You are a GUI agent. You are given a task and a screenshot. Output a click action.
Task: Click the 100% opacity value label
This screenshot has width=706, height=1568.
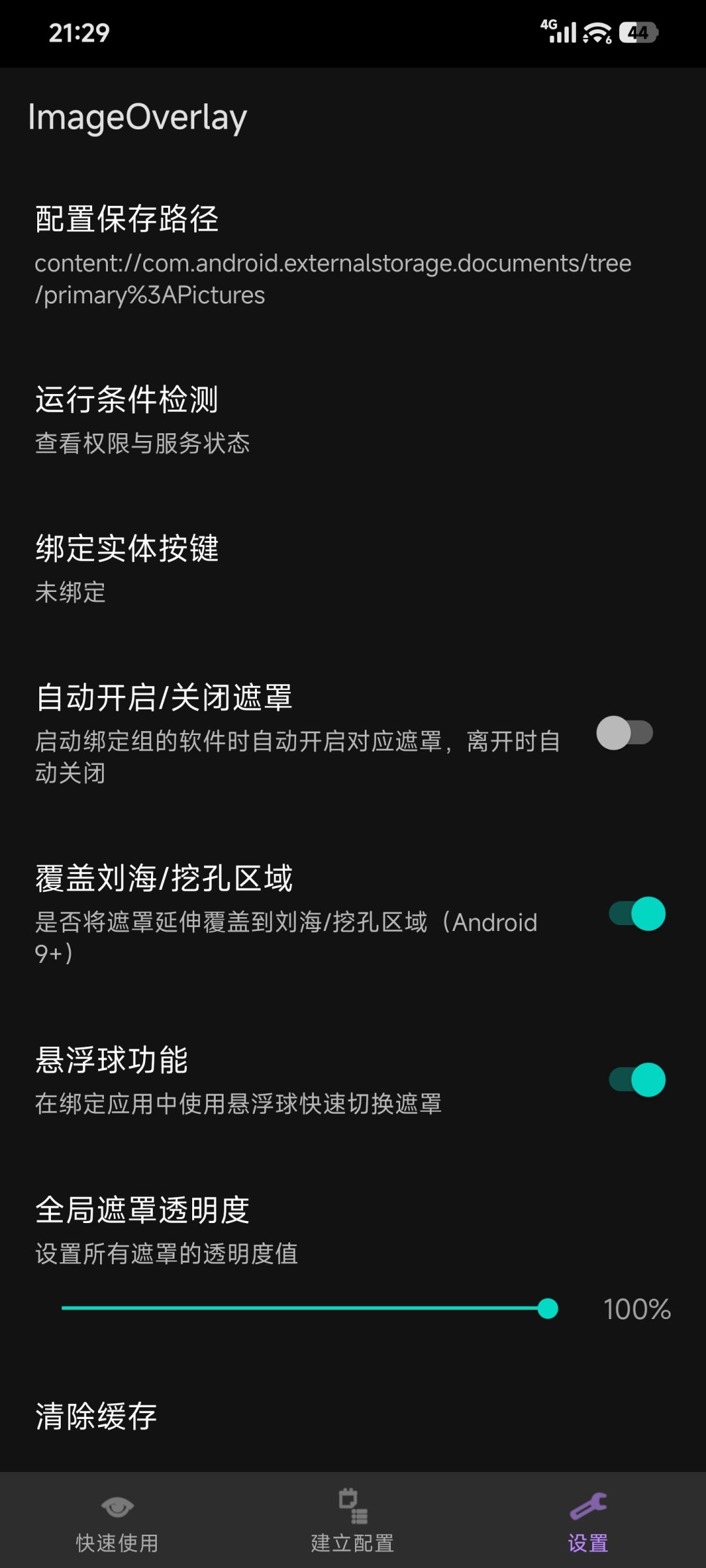(637, 1310)
